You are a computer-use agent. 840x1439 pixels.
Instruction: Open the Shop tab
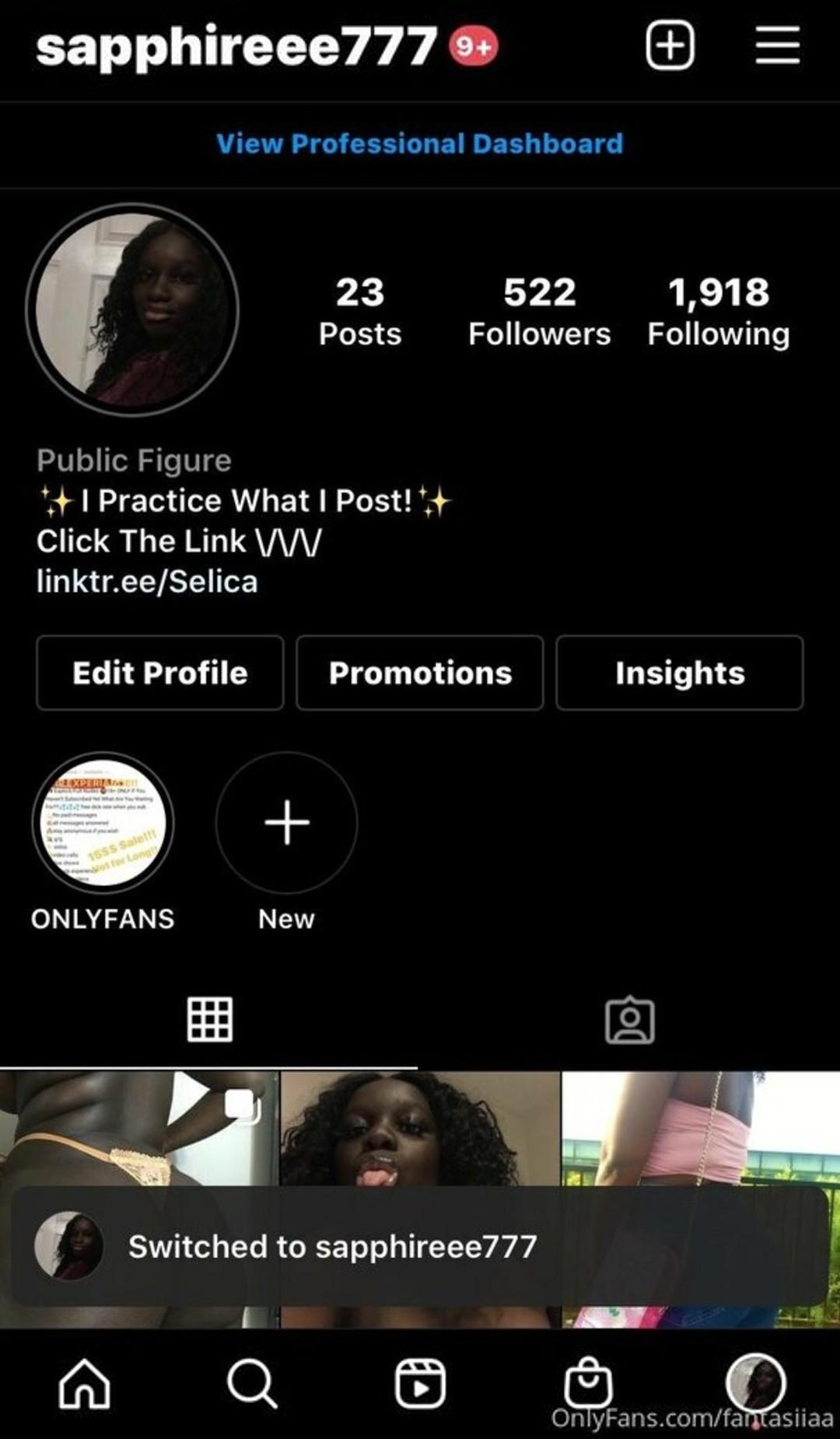click(588, 1383)
